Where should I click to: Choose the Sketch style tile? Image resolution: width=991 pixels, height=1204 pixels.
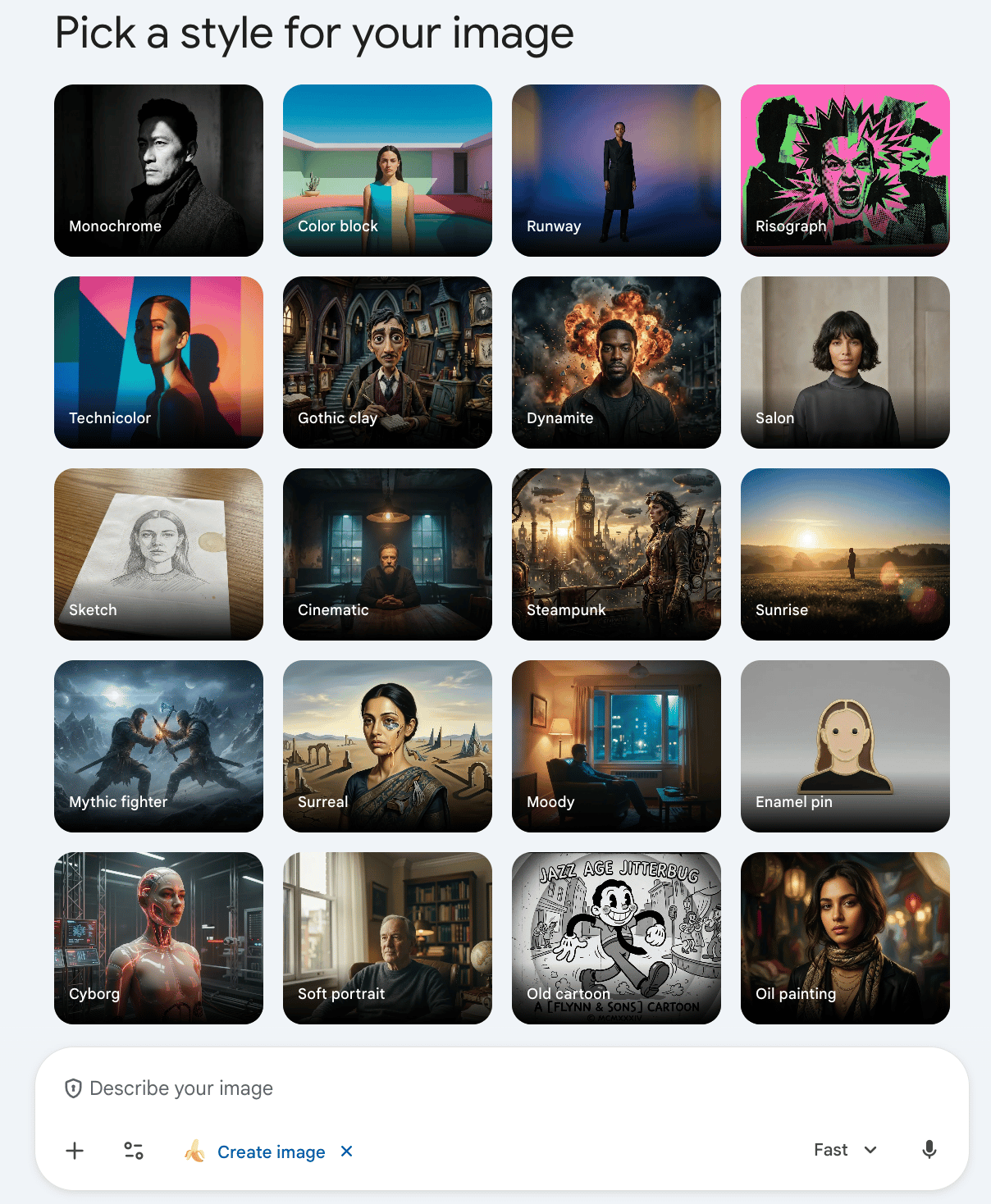pyautogui.click(x=158, y=554)
